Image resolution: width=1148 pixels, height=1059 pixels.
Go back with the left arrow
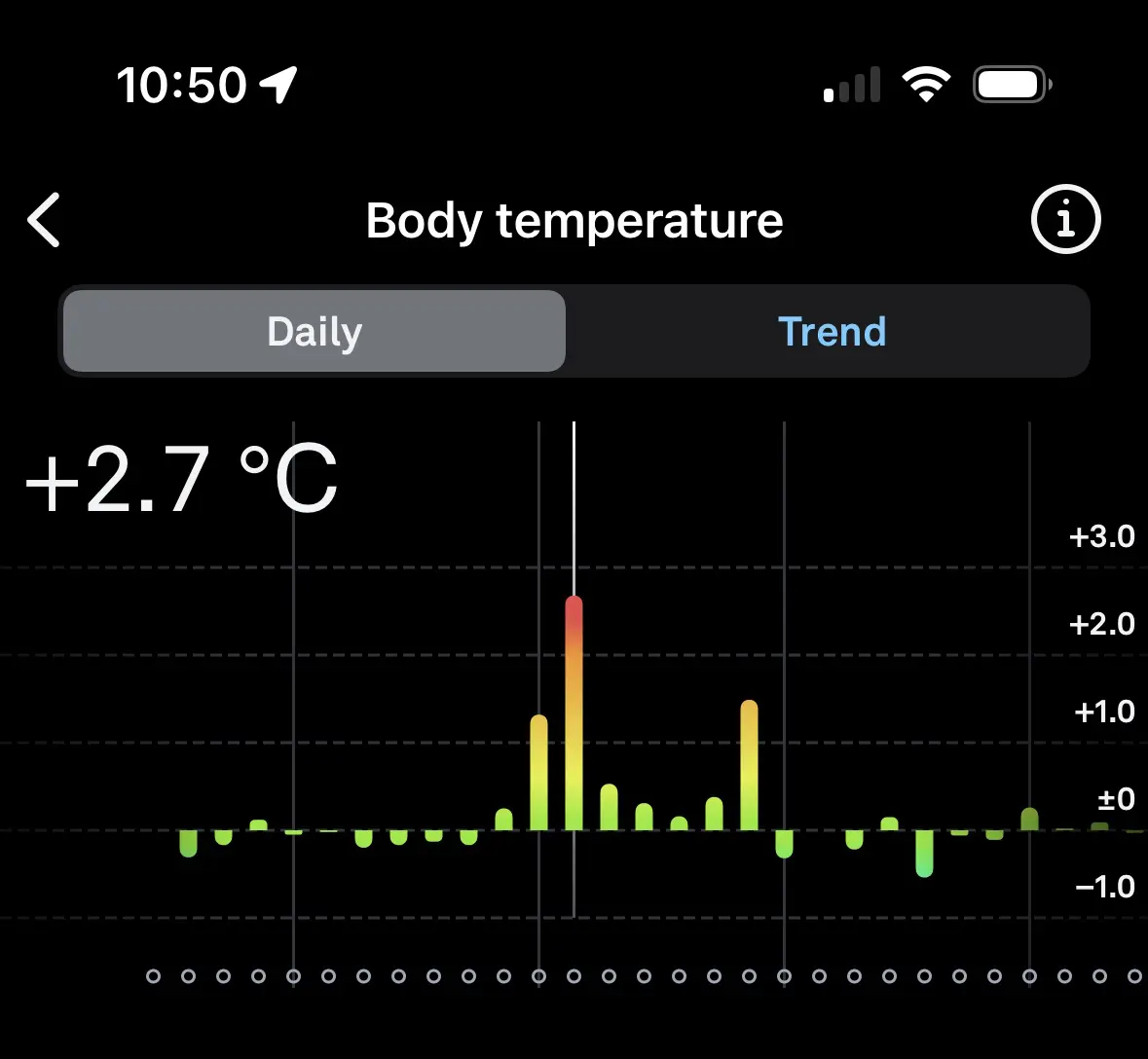click(x=43, y=220)
